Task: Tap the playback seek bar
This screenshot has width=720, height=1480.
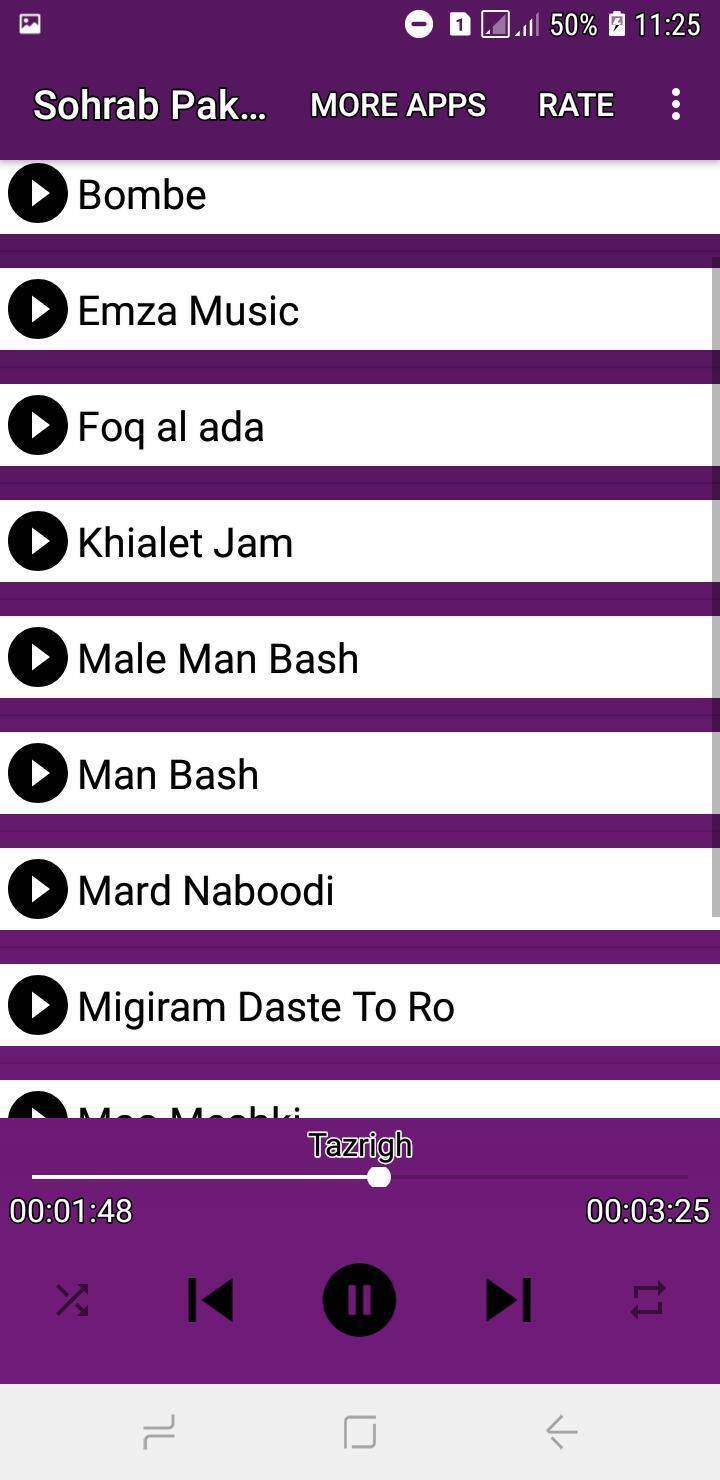Action: 360,1177
